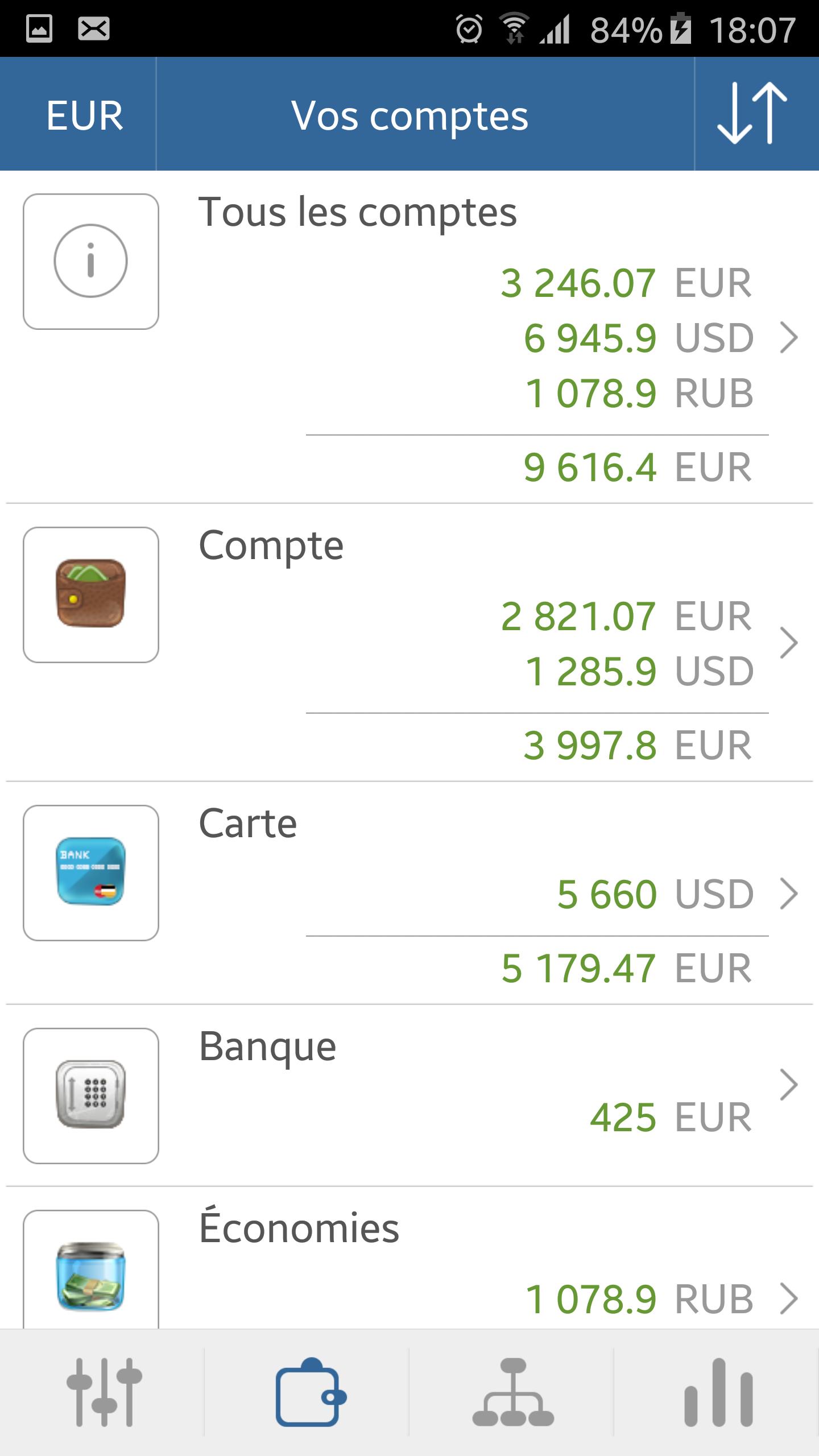Image resolution: width=819 pixels, height=1456 pixels.
Task: Tap the sort arrows icon
Action: click(757, 114)
